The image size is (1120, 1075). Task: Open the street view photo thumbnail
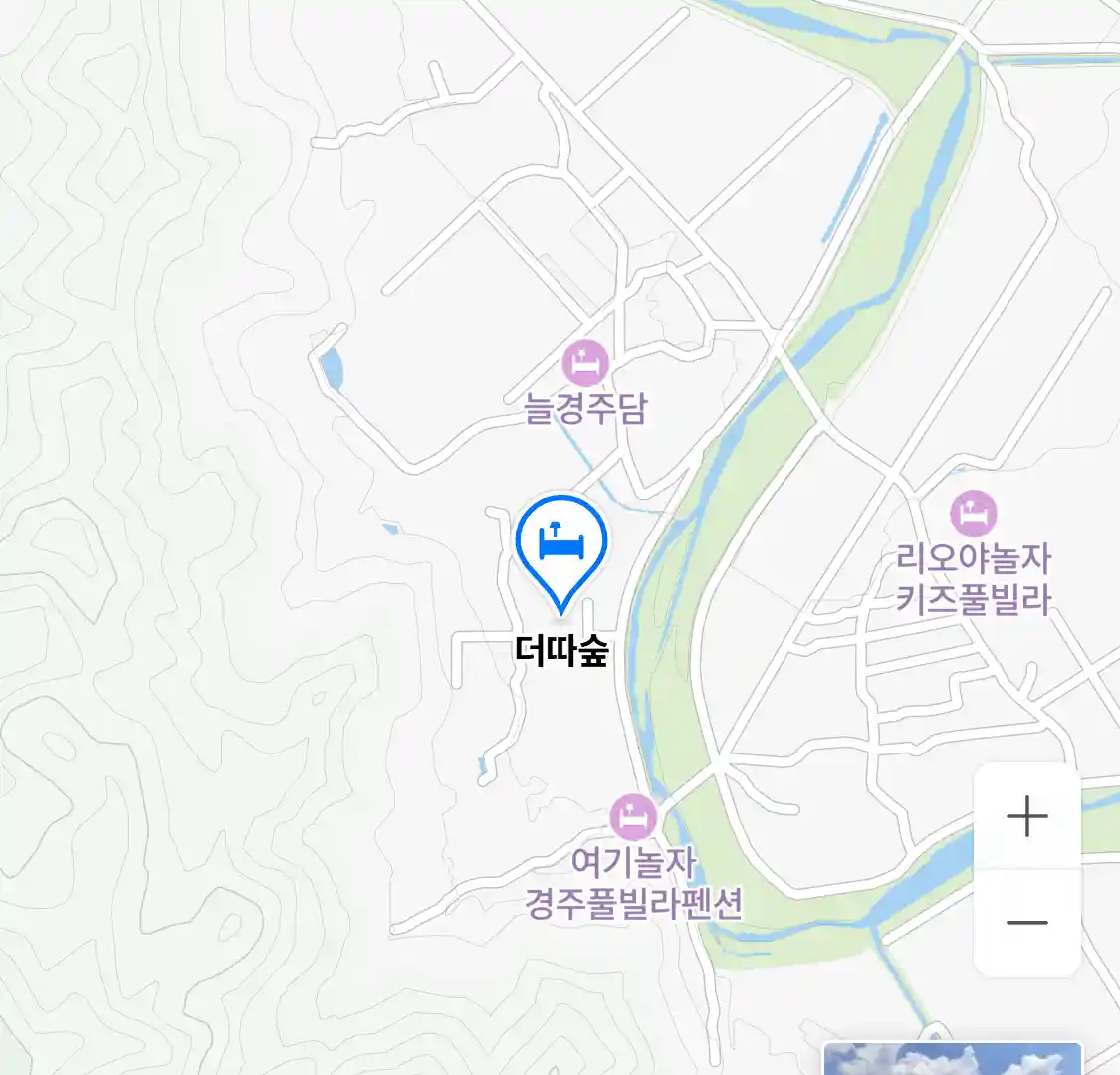[x=953, y=1058]
